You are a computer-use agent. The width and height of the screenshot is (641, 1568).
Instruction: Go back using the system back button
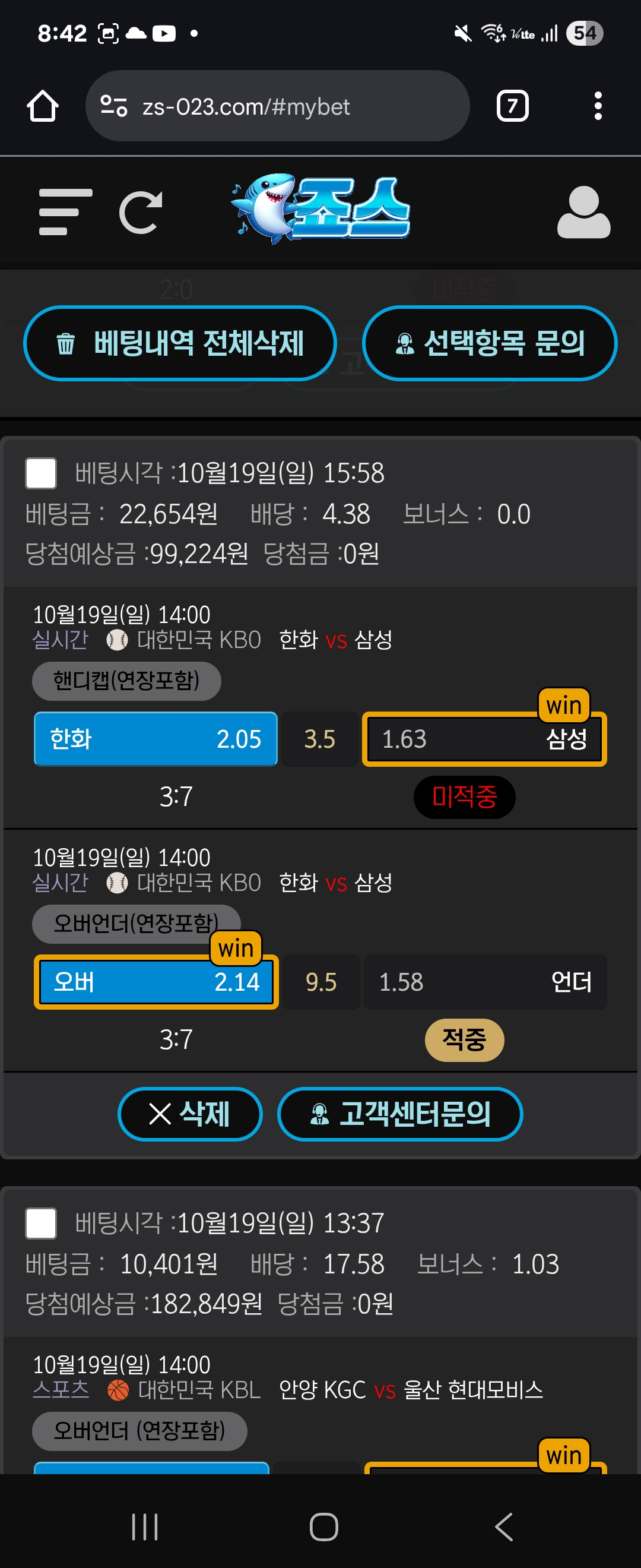pyautogui.click(x=503, y=1526)
